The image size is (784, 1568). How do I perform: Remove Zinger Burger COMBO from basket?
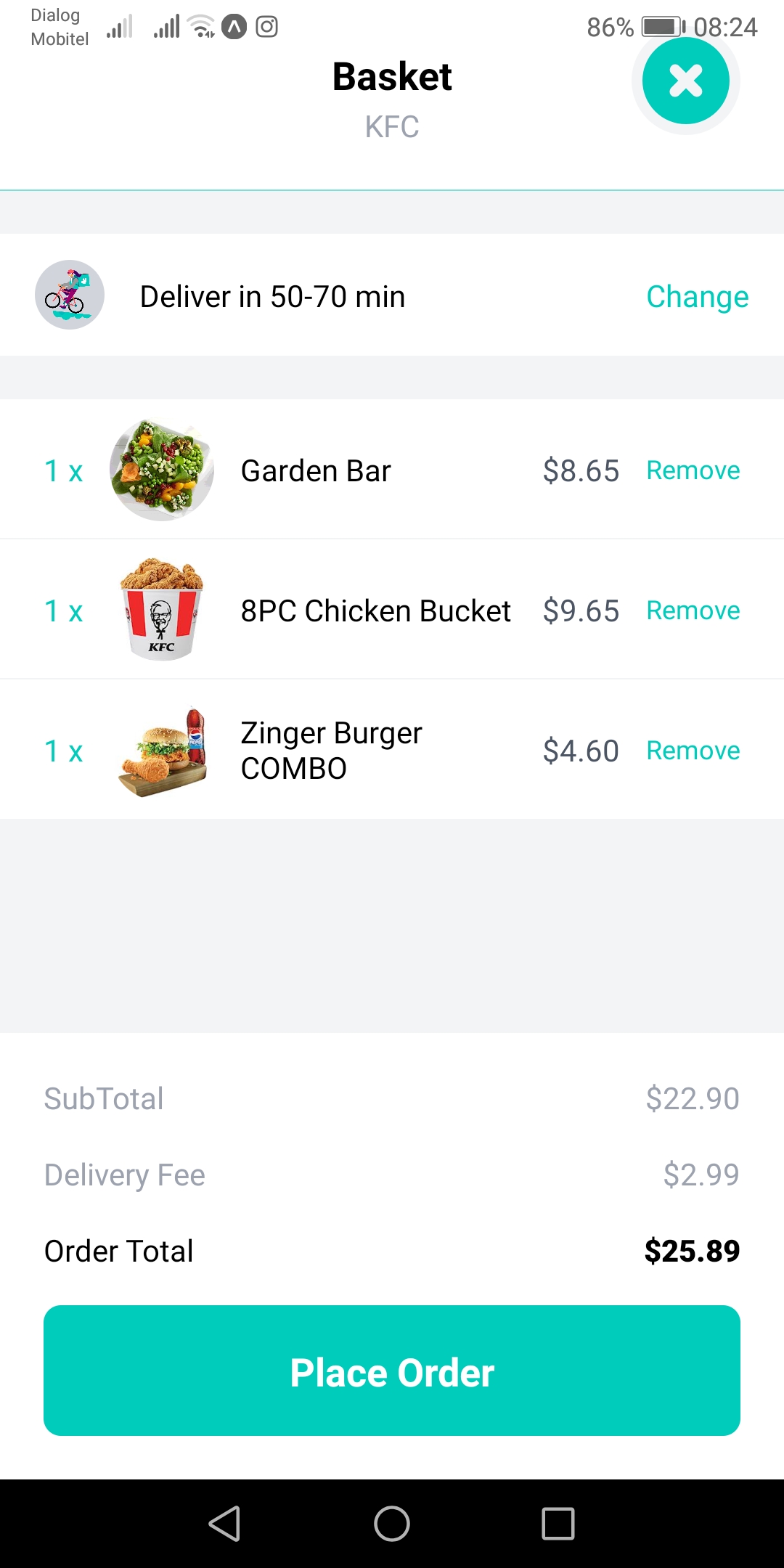pos(693,751)
